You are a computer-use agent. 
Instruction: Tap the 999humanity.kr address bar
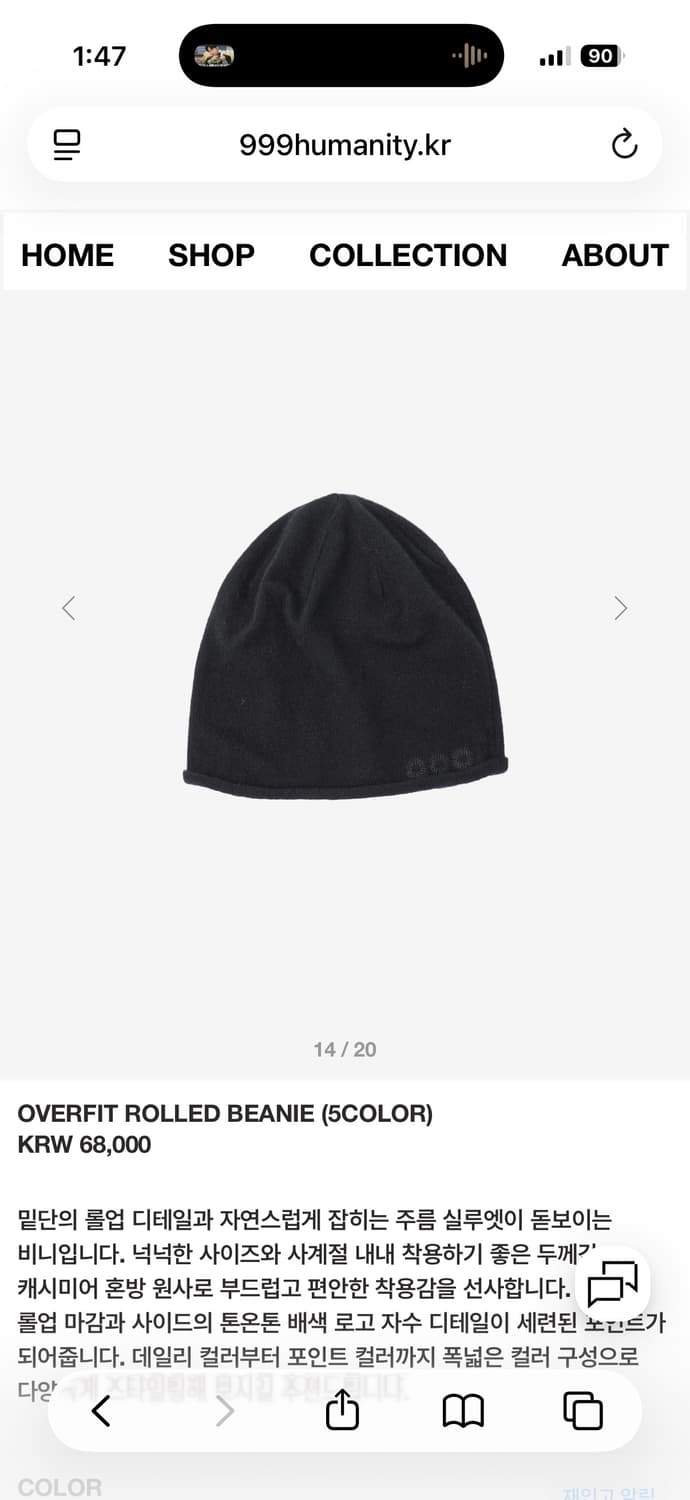tap(345, 145)
